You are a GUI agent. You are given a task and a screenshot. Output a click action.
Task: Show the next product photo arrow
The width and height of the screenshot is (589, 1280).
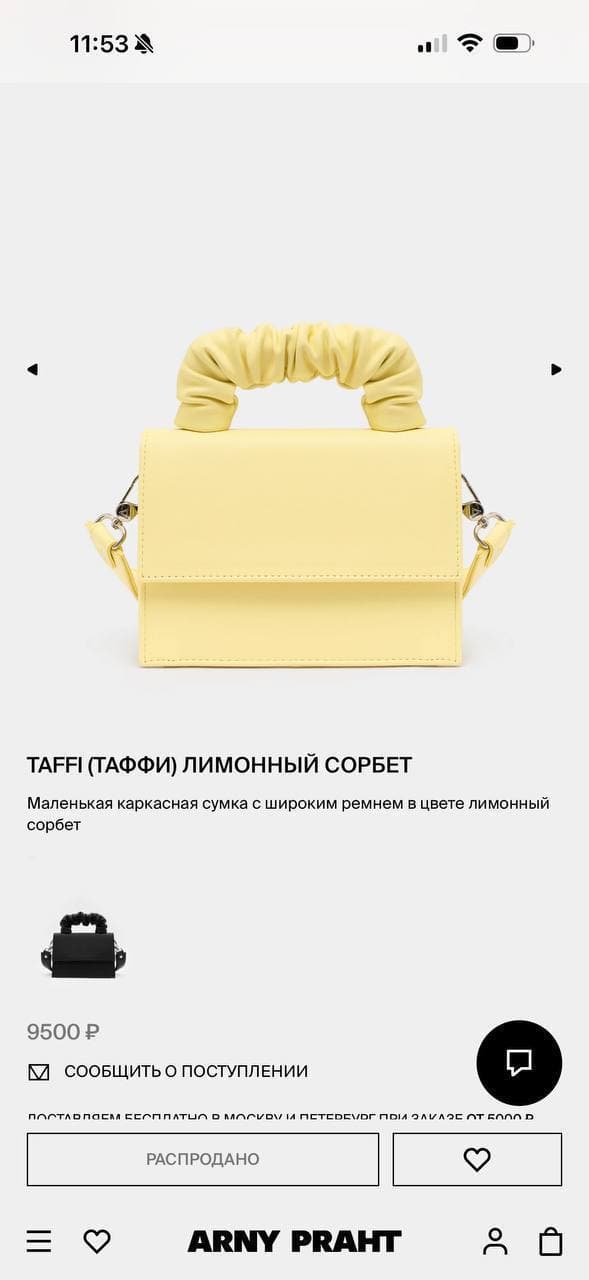556,369
